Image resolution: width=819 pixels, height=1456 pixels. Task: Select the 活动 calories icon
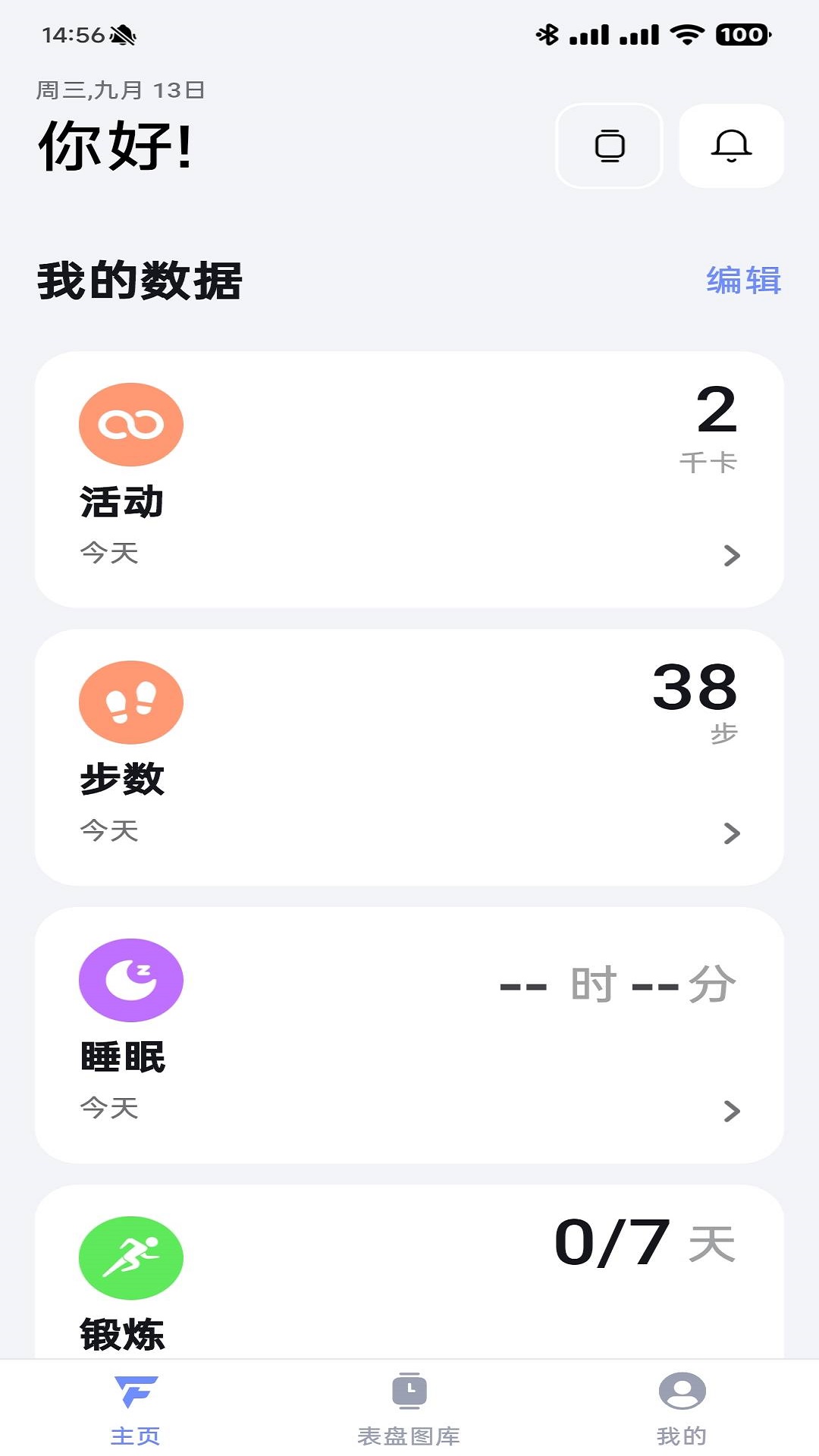130,424
